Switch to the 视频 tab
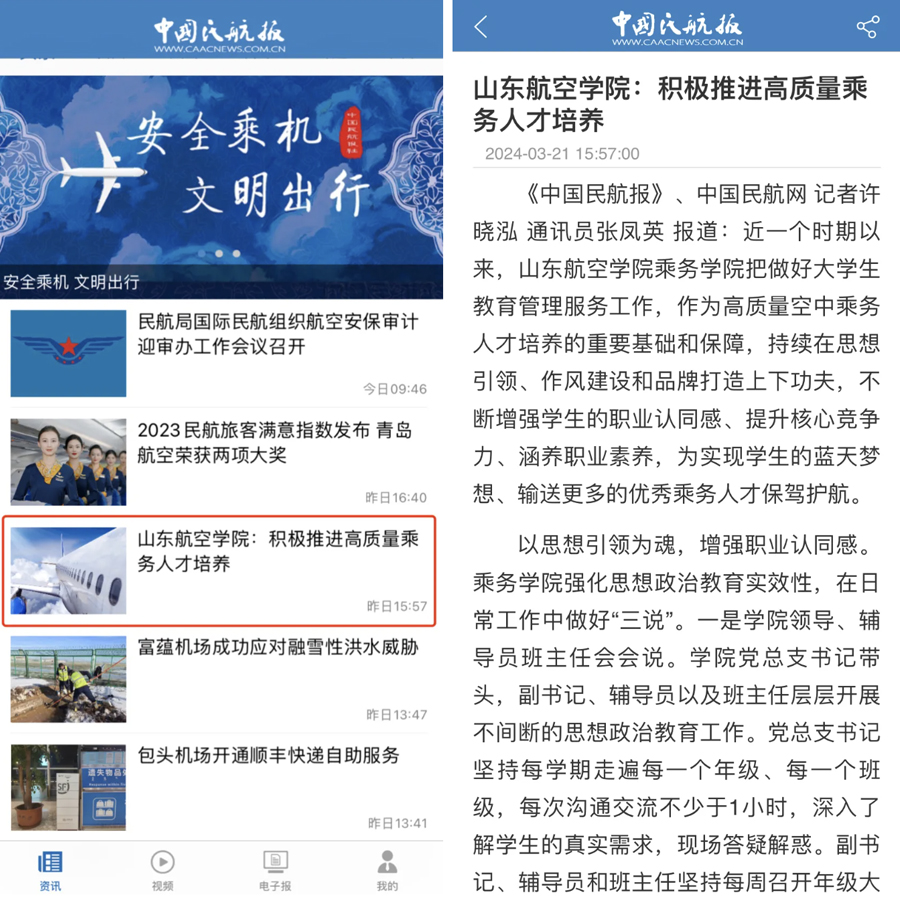Screen dimensions: 900x903 click(162, 870)
